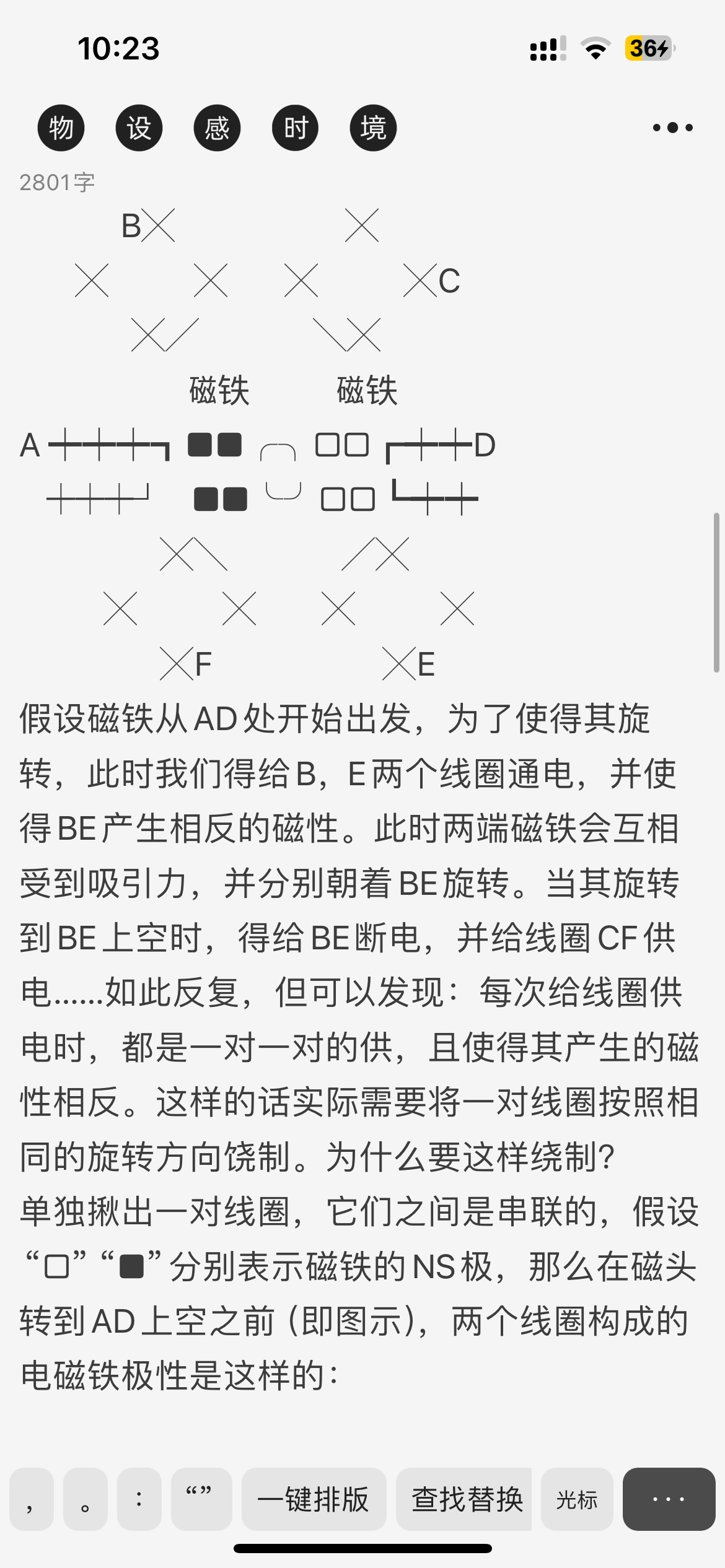Screen dimensions: 725x1568
Task: Insert a Chinese period from the toolbar
Action: (86, 1499)
